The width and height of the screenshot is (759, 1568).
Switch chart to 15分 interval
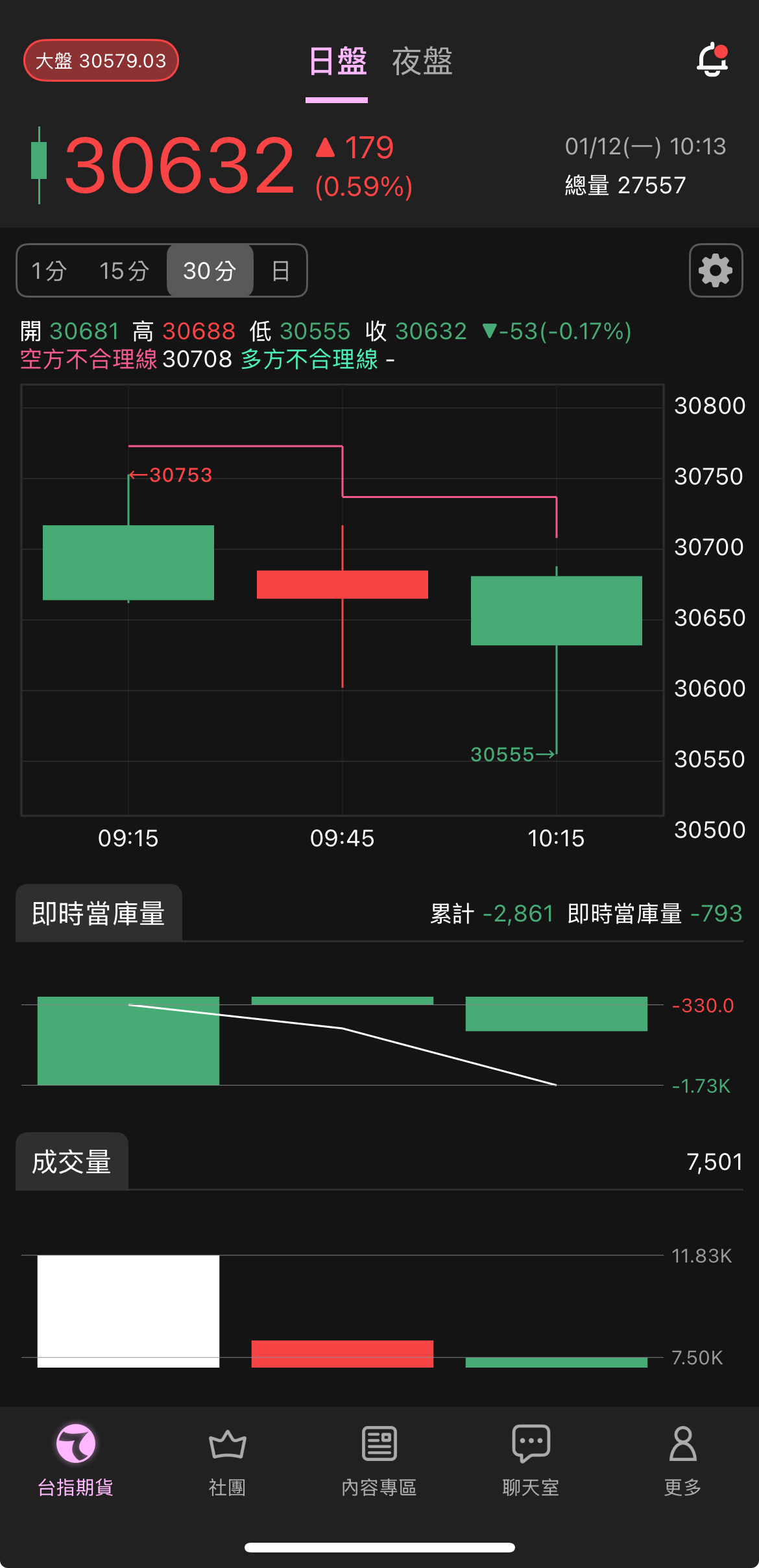pyautogui.click(x=124, y=271)
